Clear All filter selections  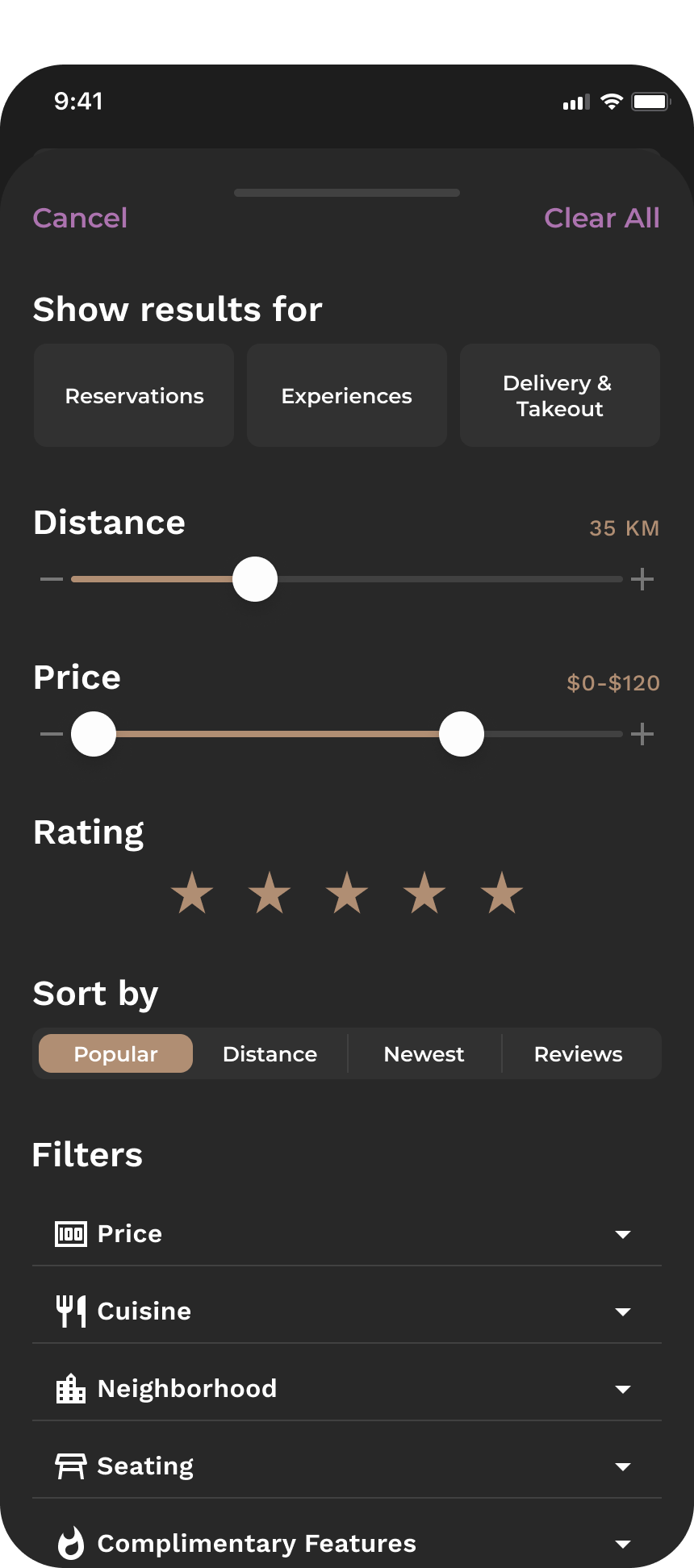coord(602,218)
